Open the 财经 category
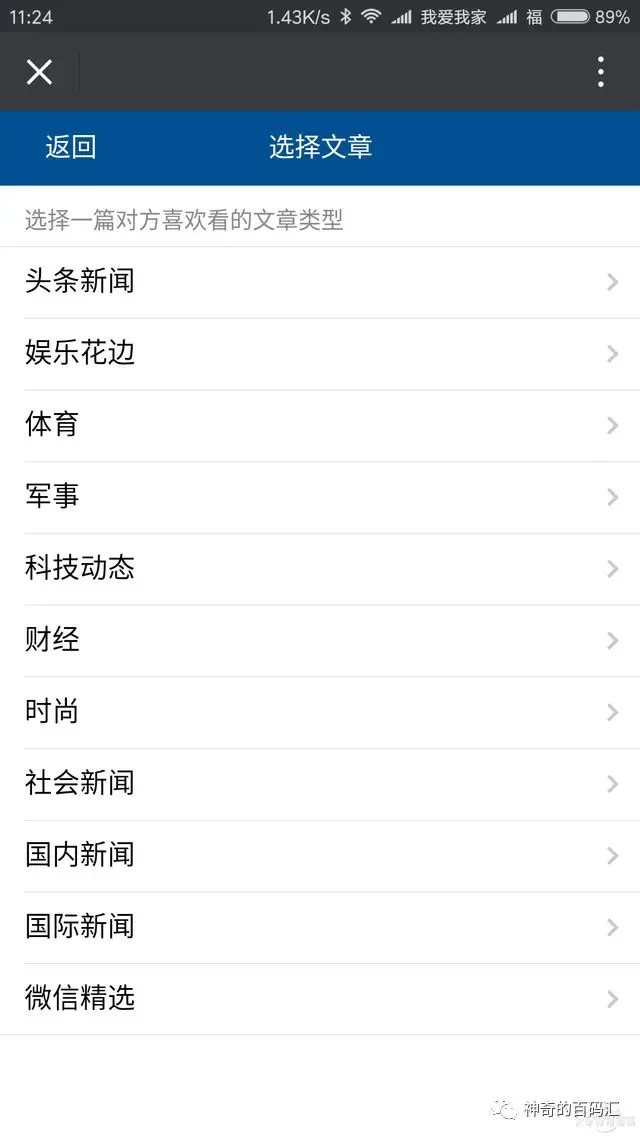 click(320, 640)
